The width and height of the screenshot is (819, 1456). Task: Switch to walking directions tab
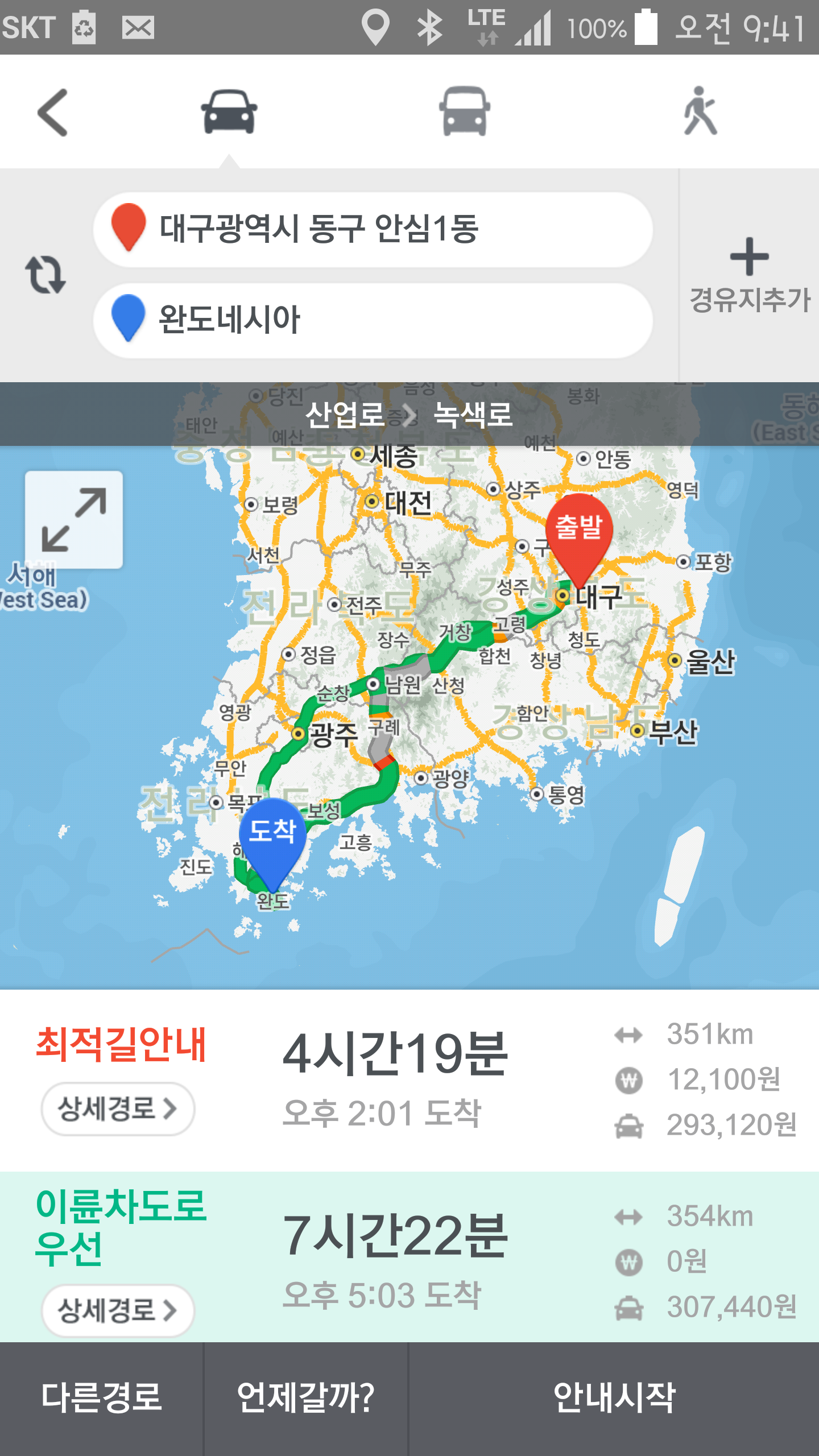[x=700, y=112]
